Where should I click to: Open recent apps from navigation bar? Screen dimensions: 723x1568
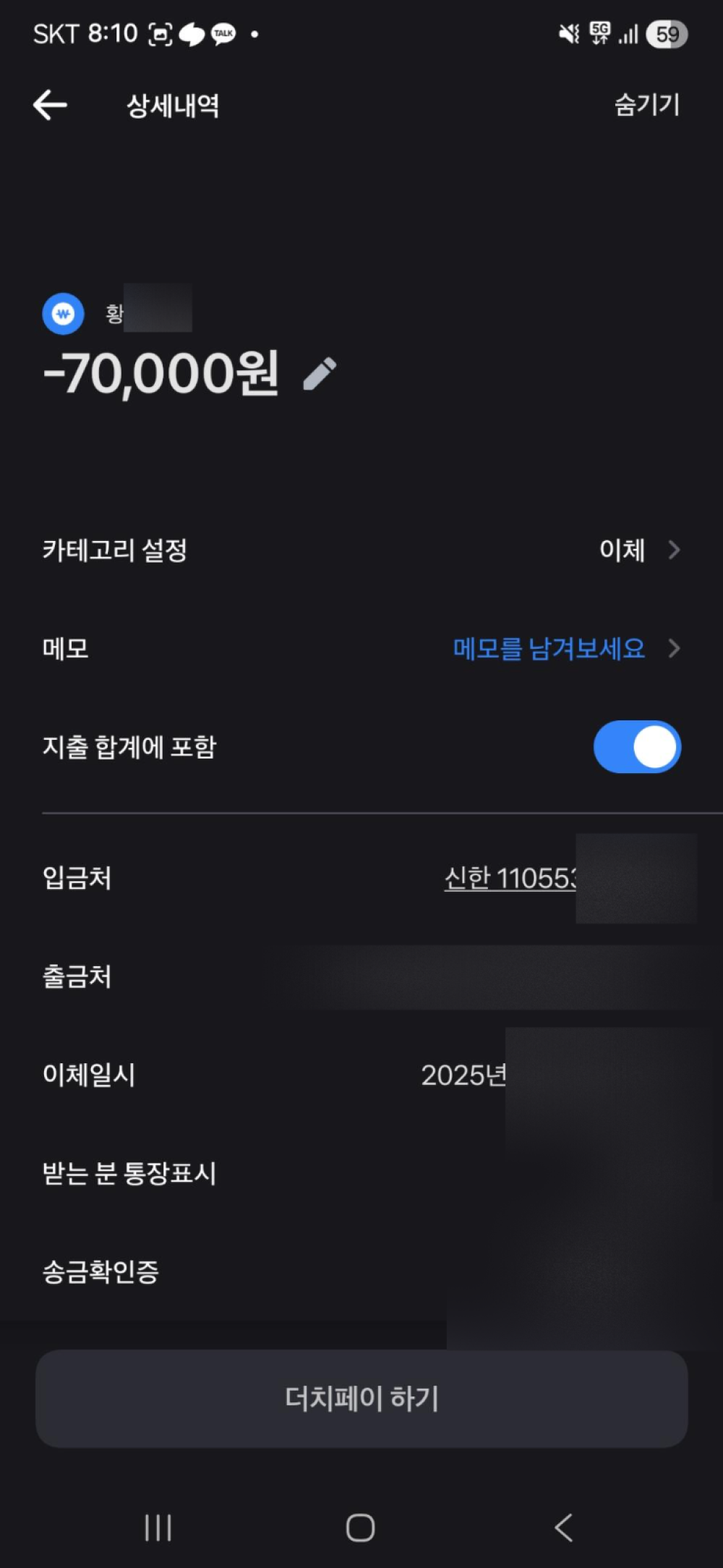tap(158, 1527)
